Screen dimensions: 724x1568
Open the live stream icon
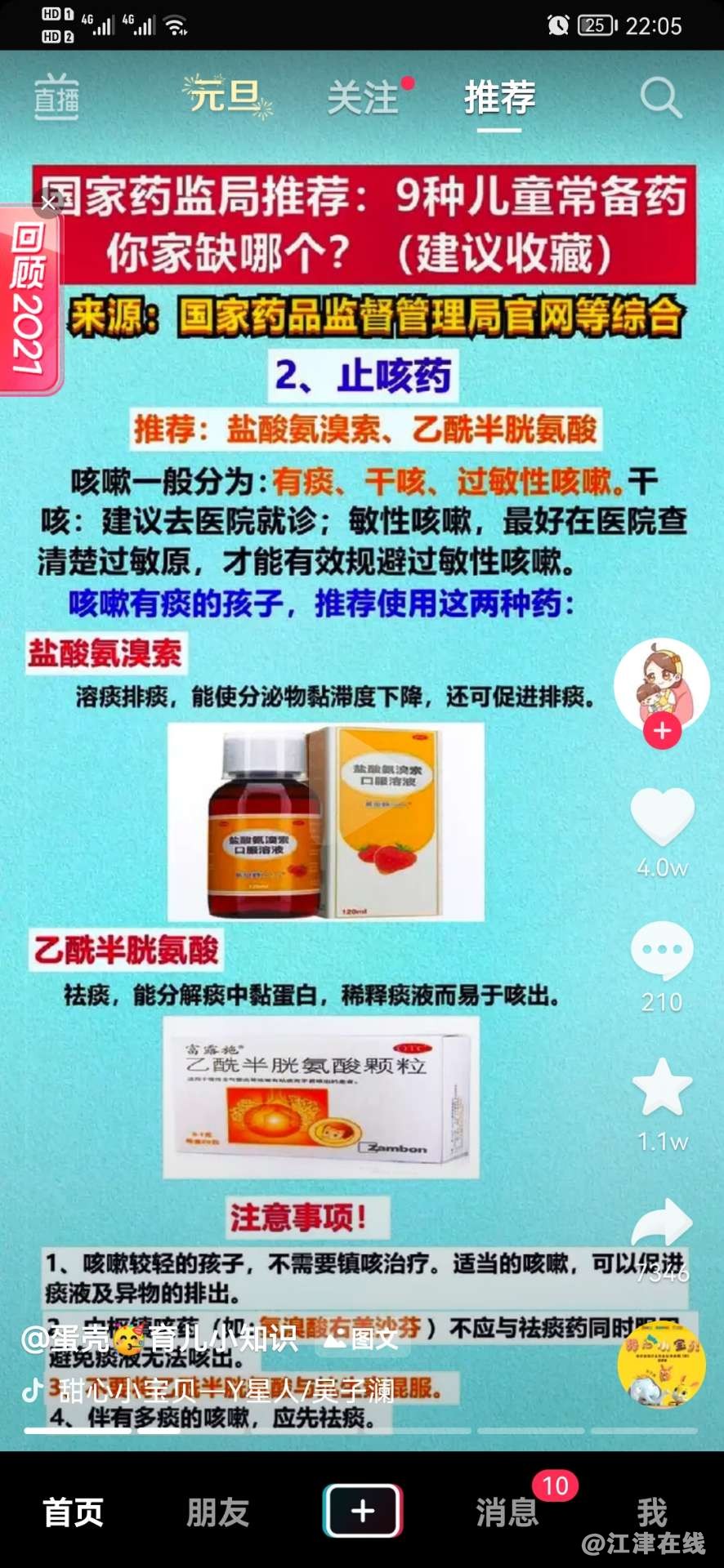56,98
